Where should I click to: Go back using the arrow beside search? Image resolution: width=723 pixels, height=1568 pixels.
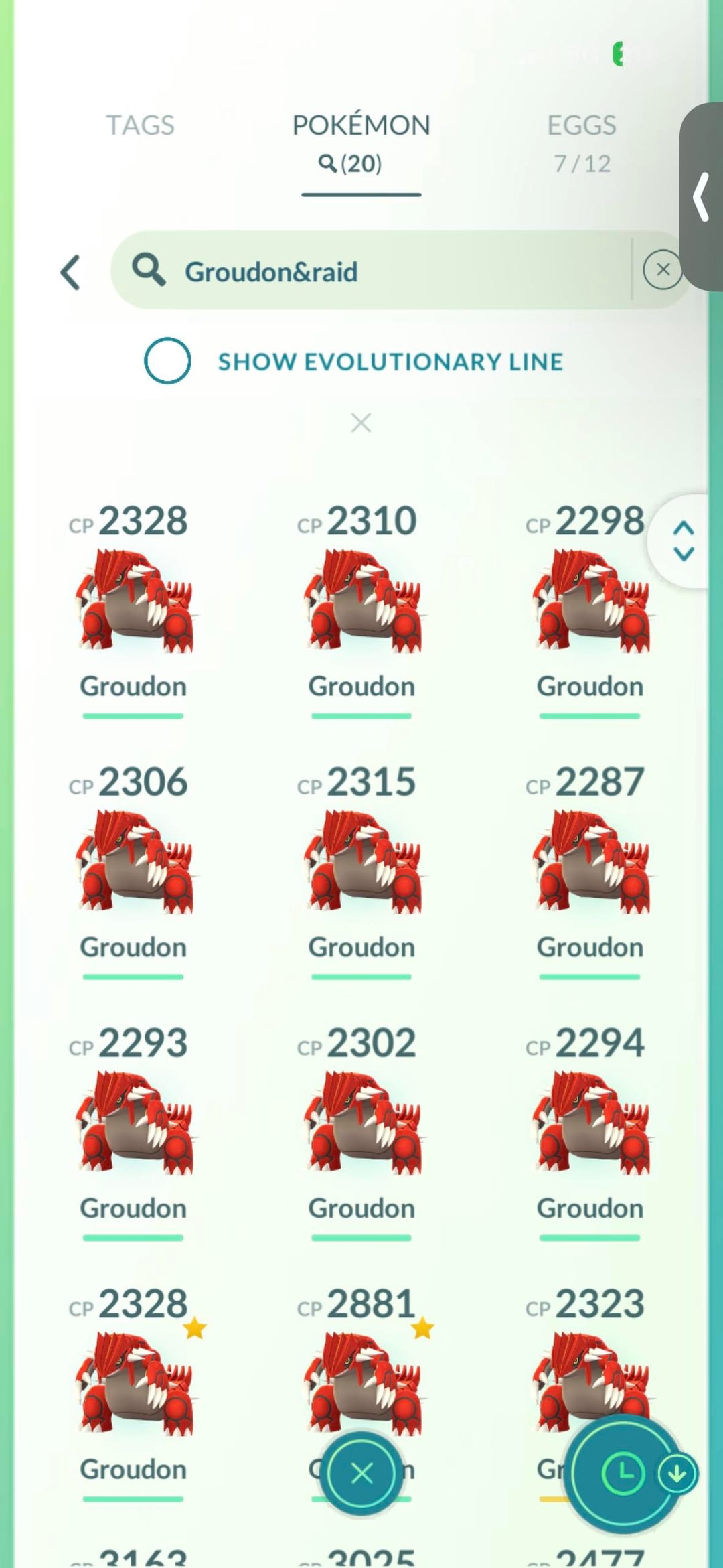coord(71,272)
